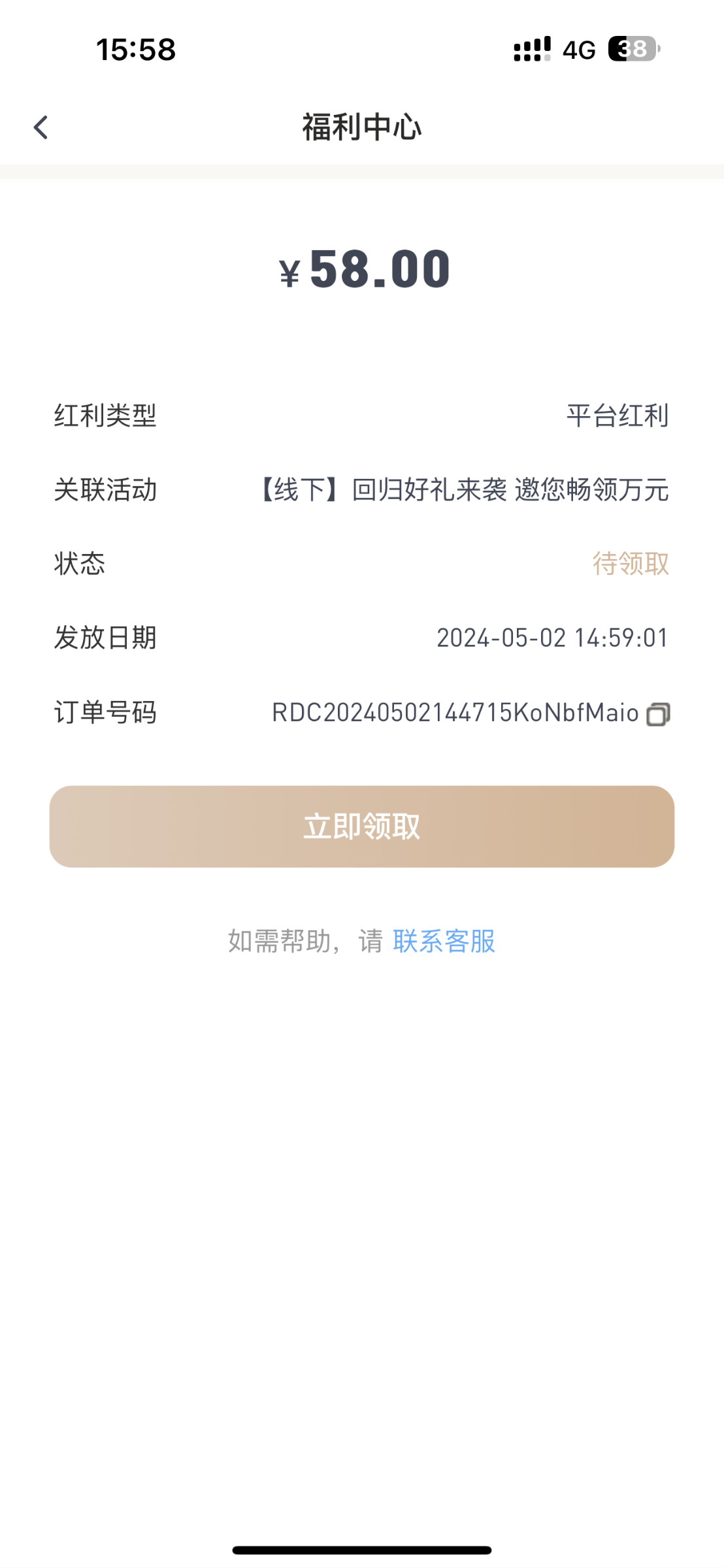Image resolution: width=724 pixels, height=1568 pixels.
Task: Click the 平台红利 bonus type value
Action: 617,416
